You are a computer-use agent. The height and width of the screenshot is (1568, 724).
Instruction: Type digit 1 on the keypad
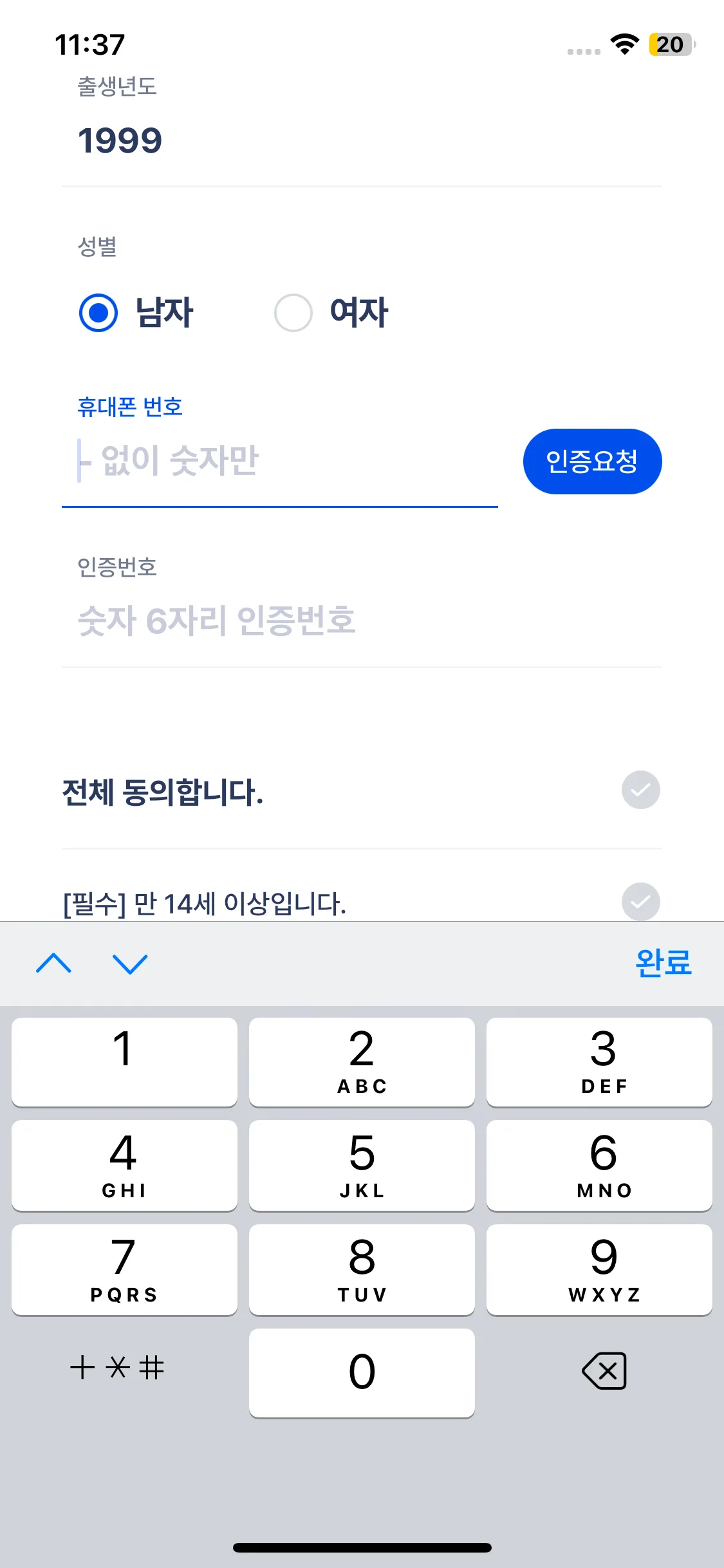click(x=124, y=1062)
